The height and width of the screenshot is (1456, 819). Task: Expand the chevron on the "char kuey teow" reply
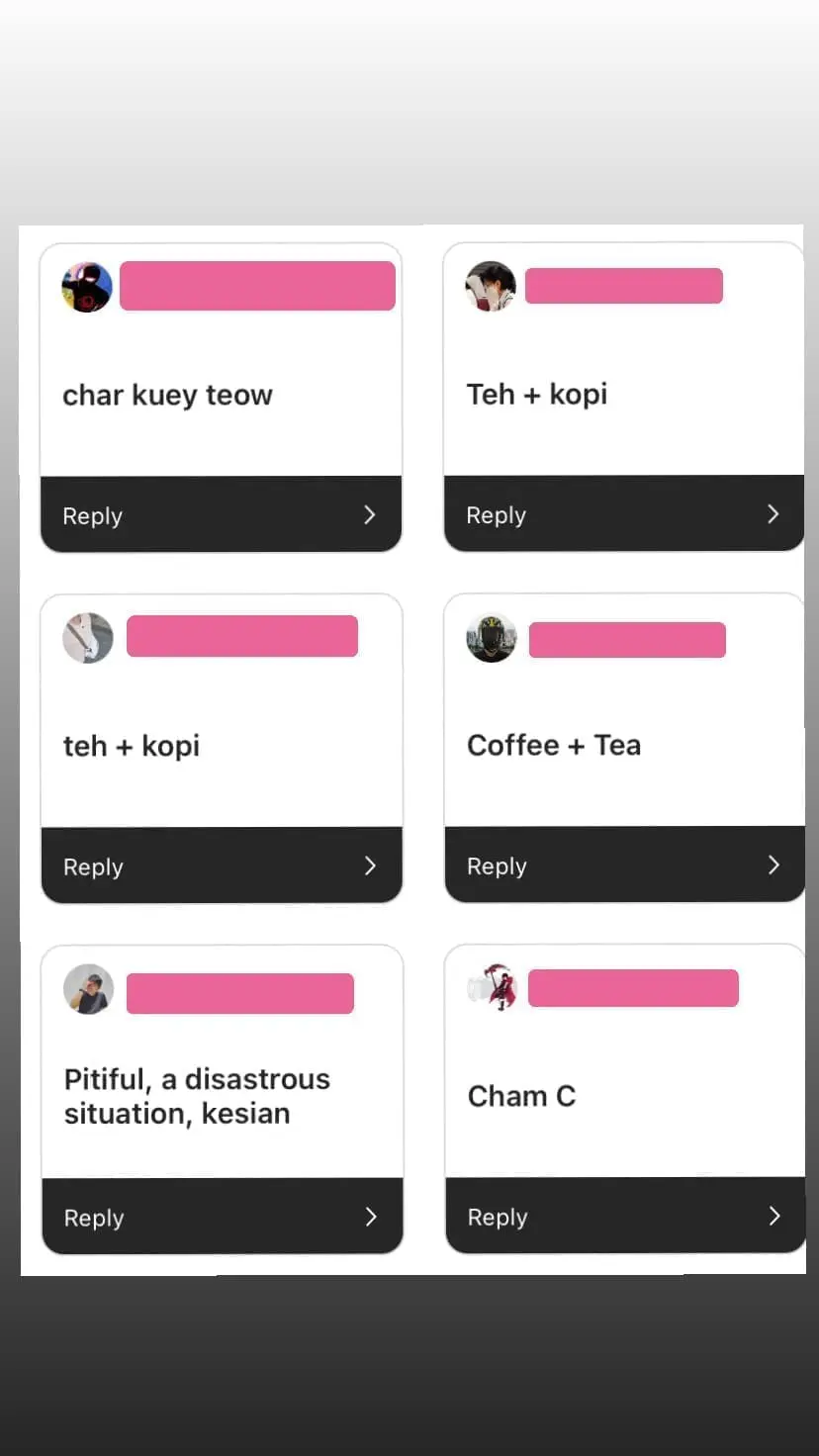click(369, 514)
